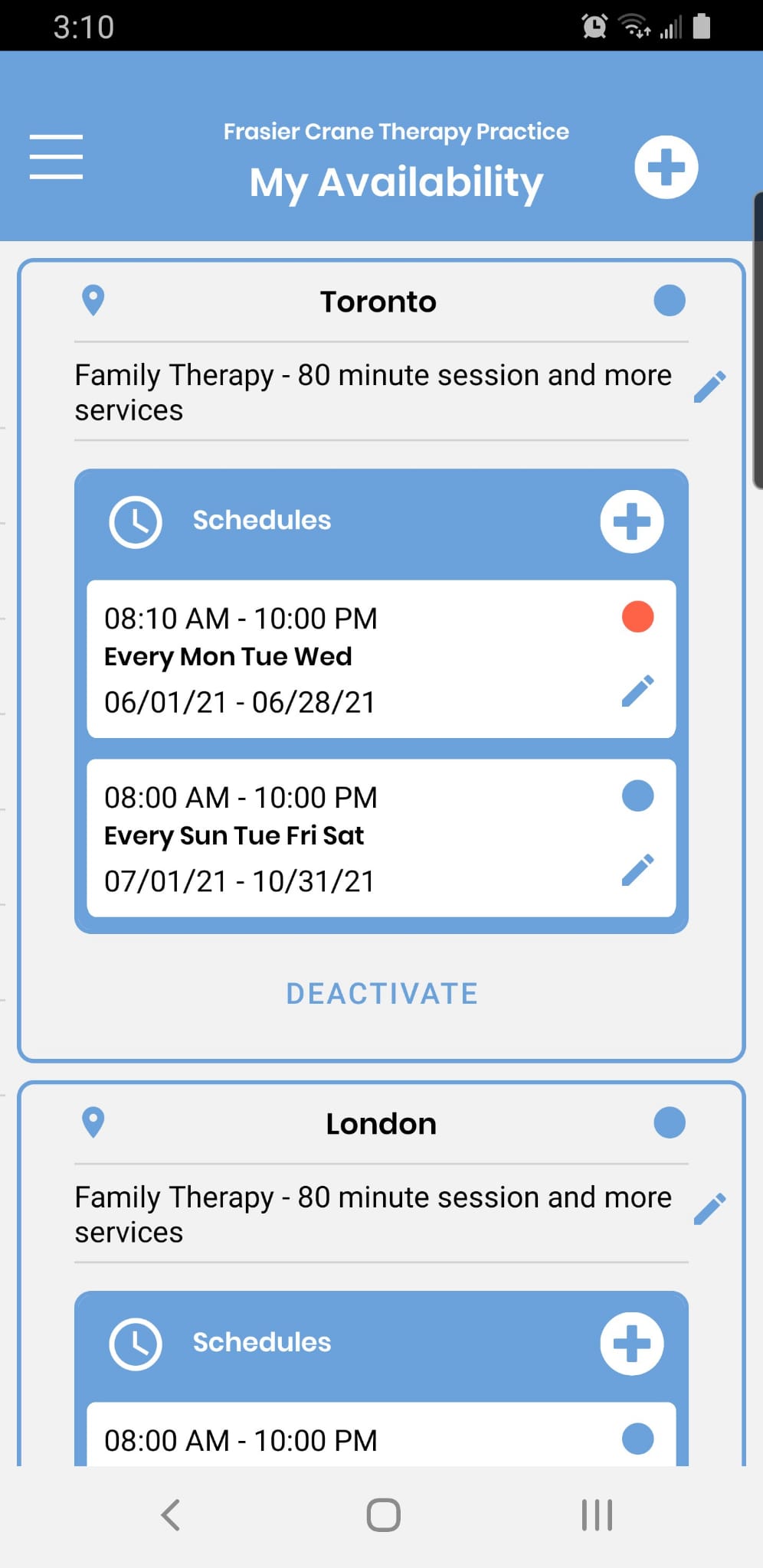The width and height of the screenshot is (763, 1568).
Task: Deactivate the Toronto location
Action: (x=381, y=994)
